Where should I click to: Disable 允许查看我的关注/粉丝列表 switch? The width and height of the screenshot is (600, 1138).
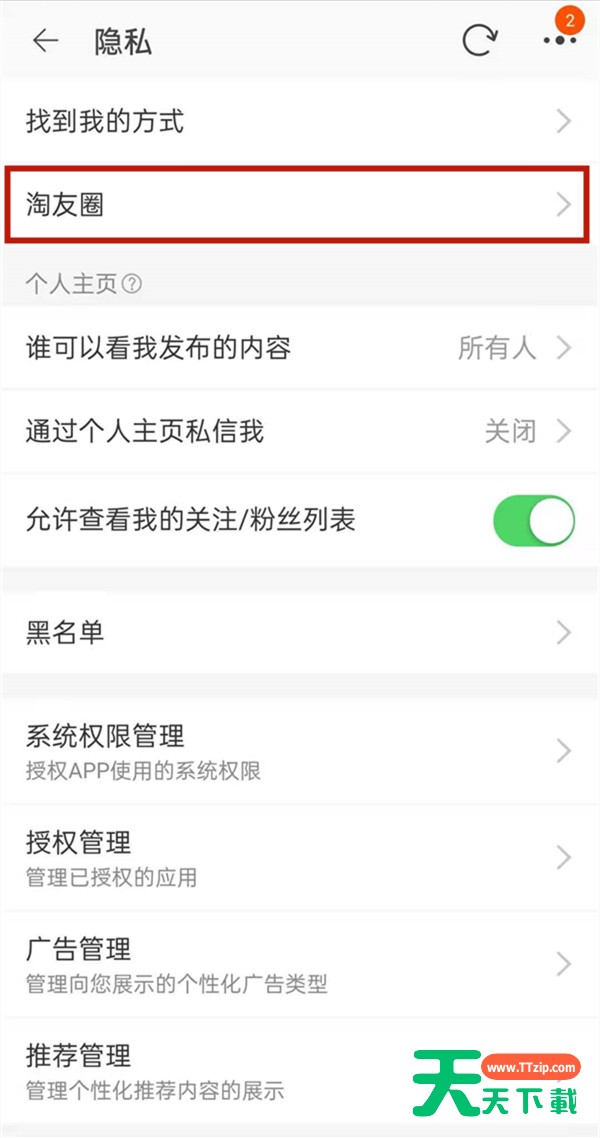coord(534,520)
